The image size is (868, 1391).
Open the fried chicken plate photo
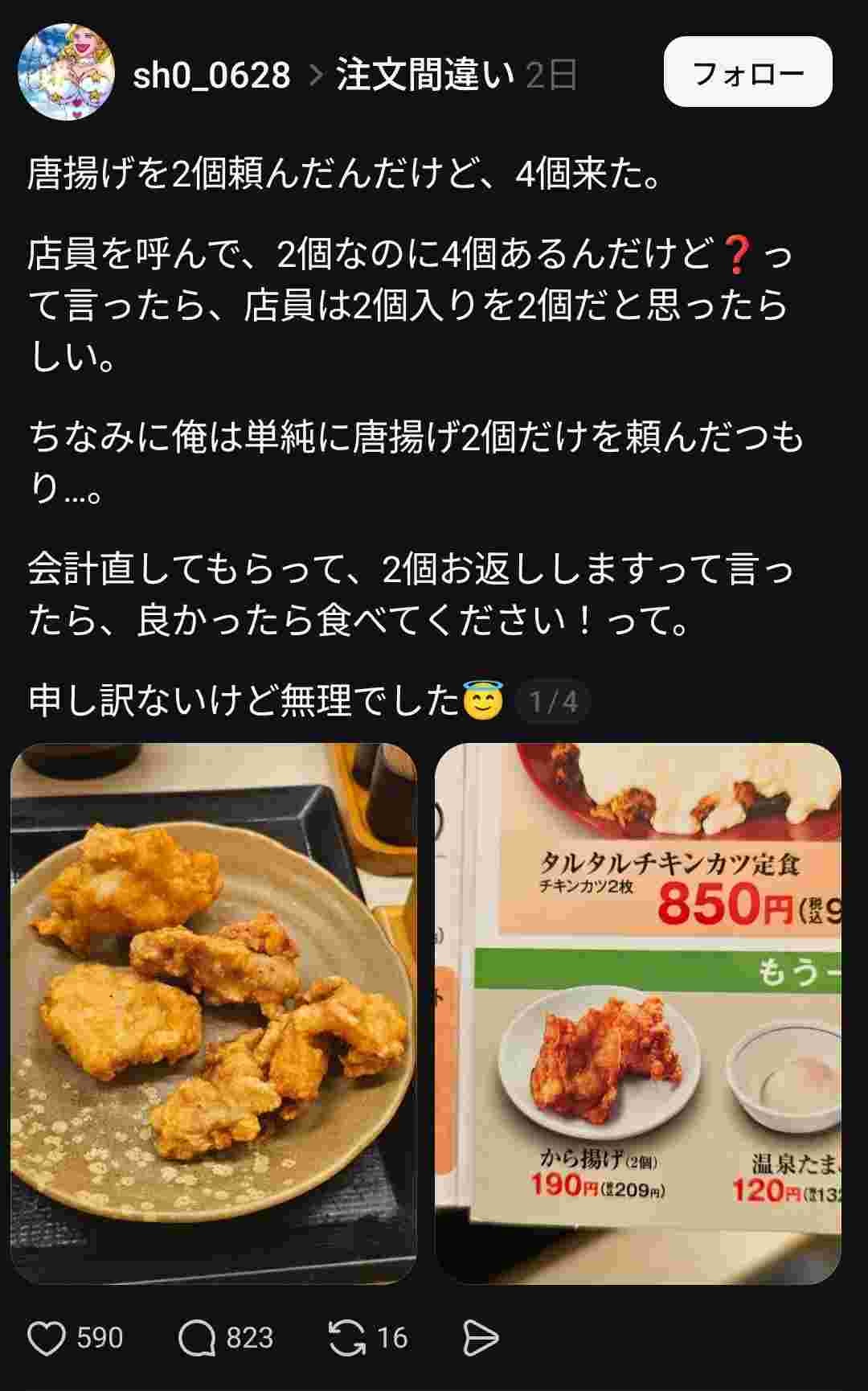(x=214, y=1013)
